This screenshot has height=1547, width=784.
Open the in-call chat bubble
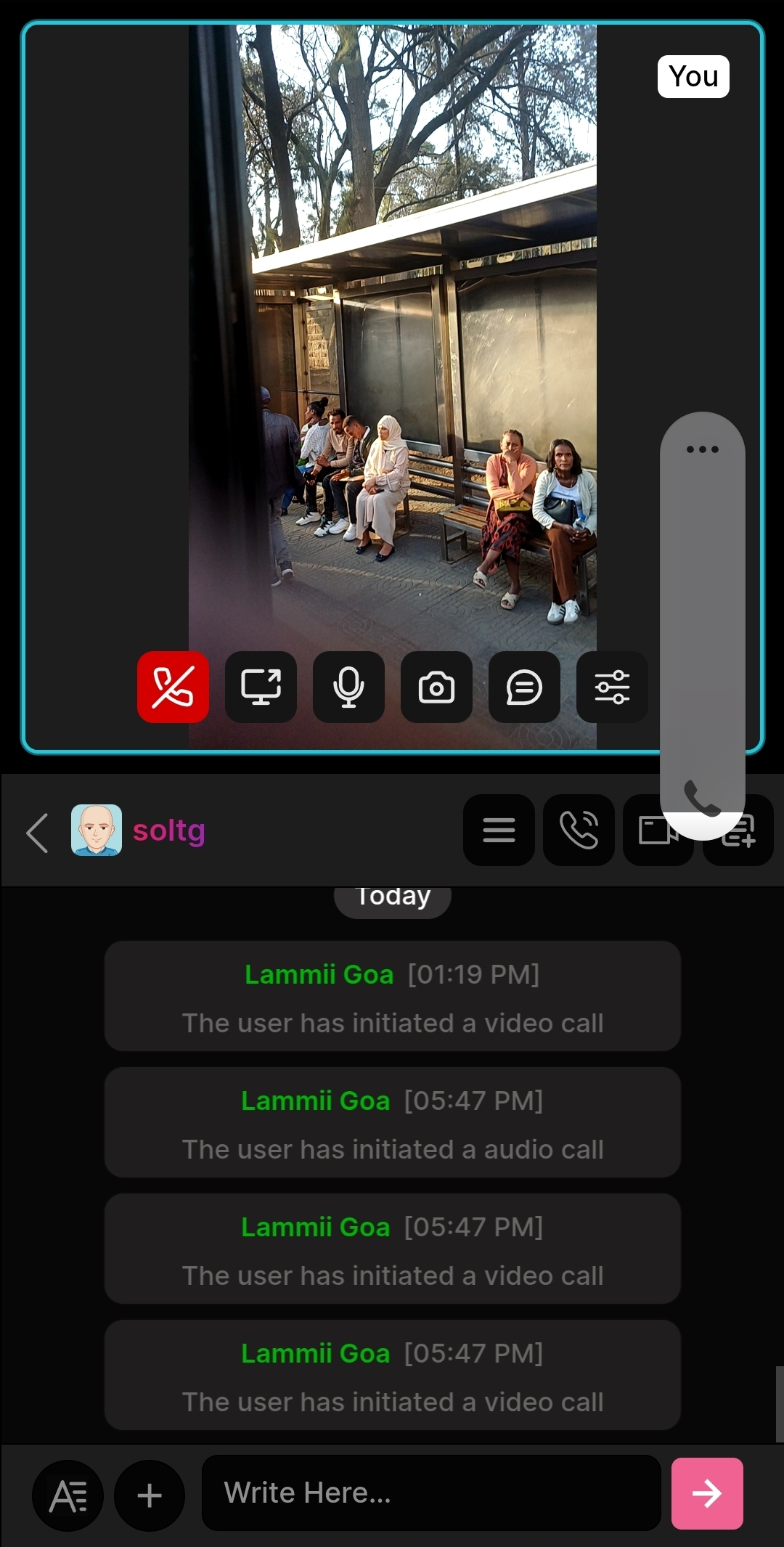tap(524, 687)
